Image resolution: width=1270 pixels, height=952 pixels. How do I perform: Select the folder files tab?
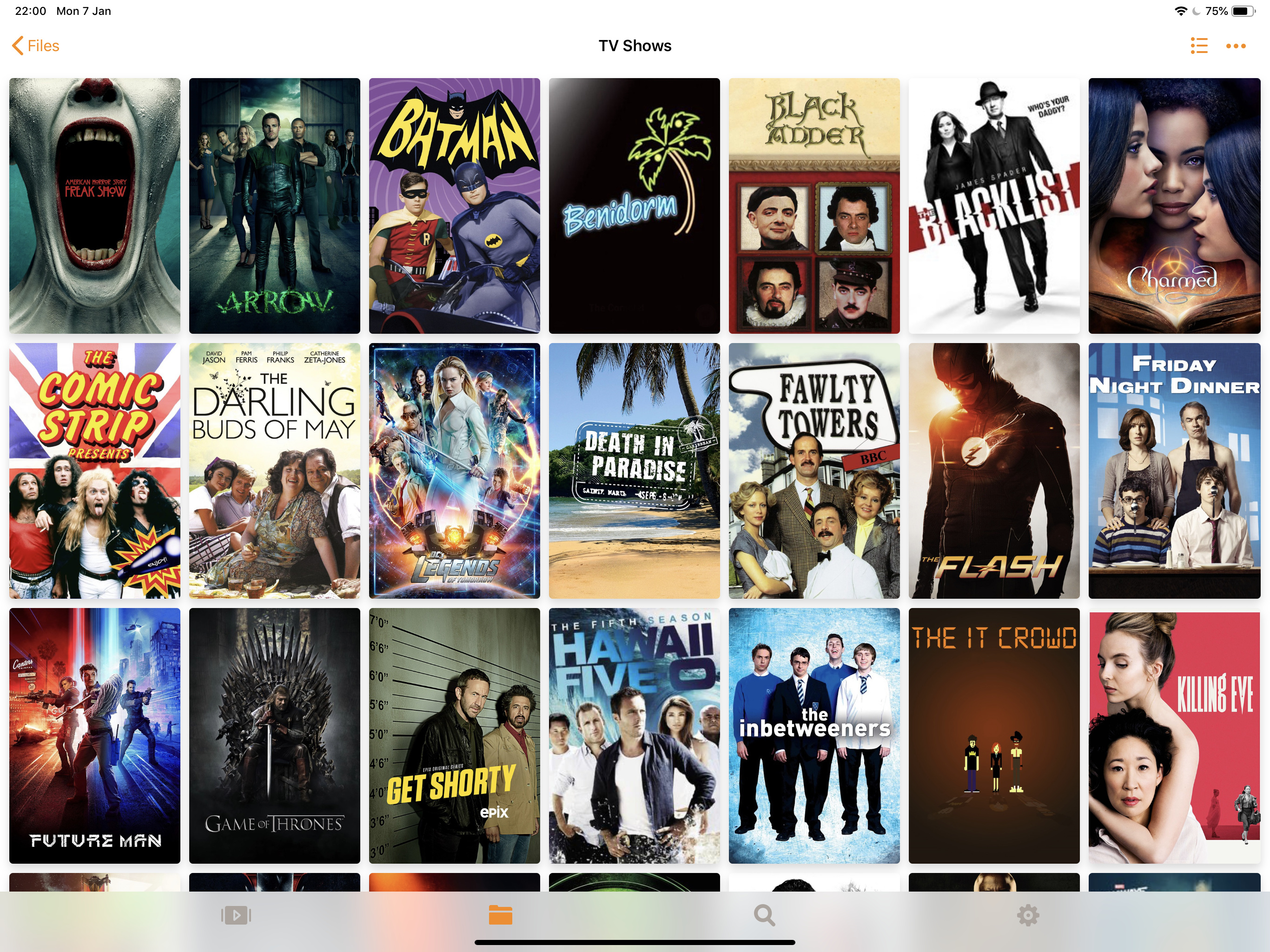coord(500,915)
